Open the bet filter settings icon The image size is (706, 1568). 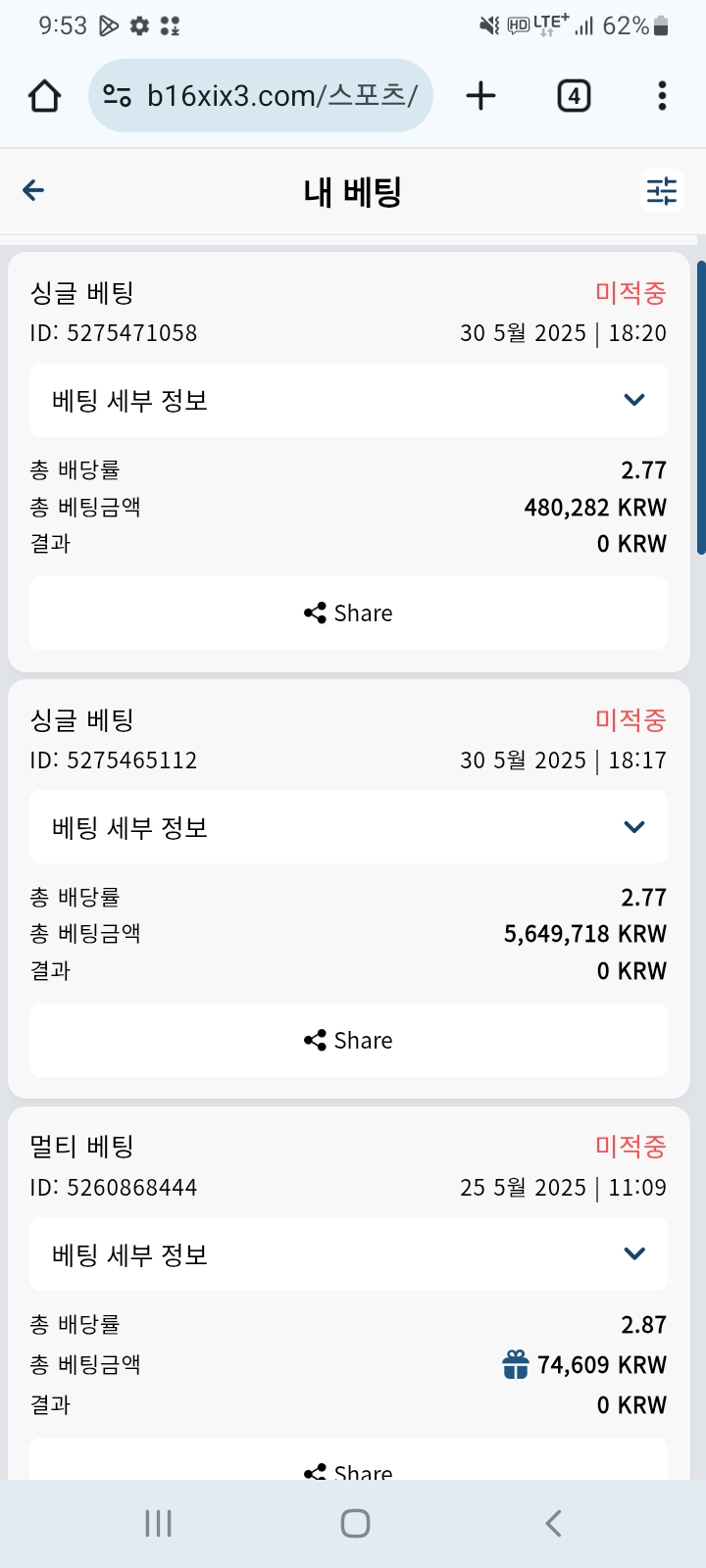[x=662, y=190]
